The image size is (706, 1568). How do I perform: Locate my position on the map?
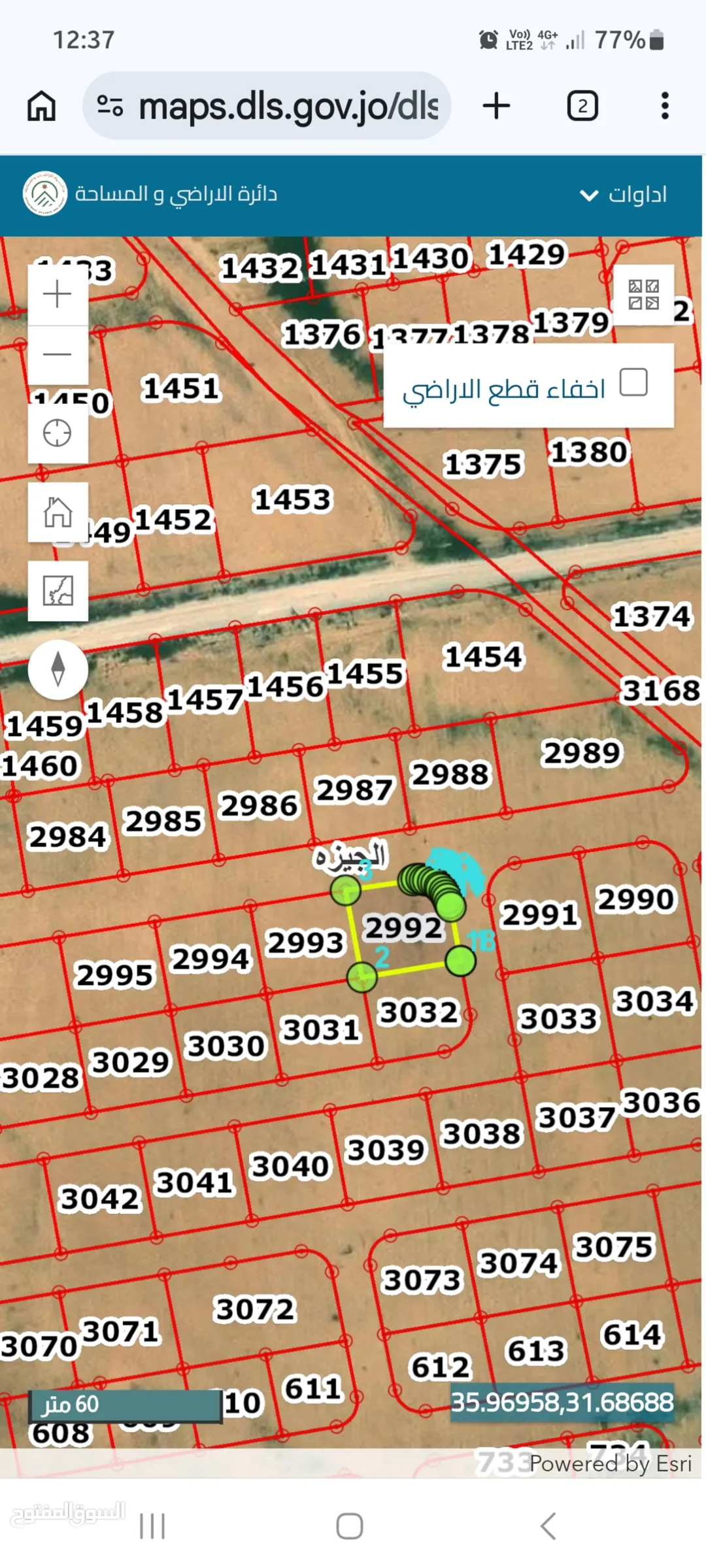click(58, 433)
